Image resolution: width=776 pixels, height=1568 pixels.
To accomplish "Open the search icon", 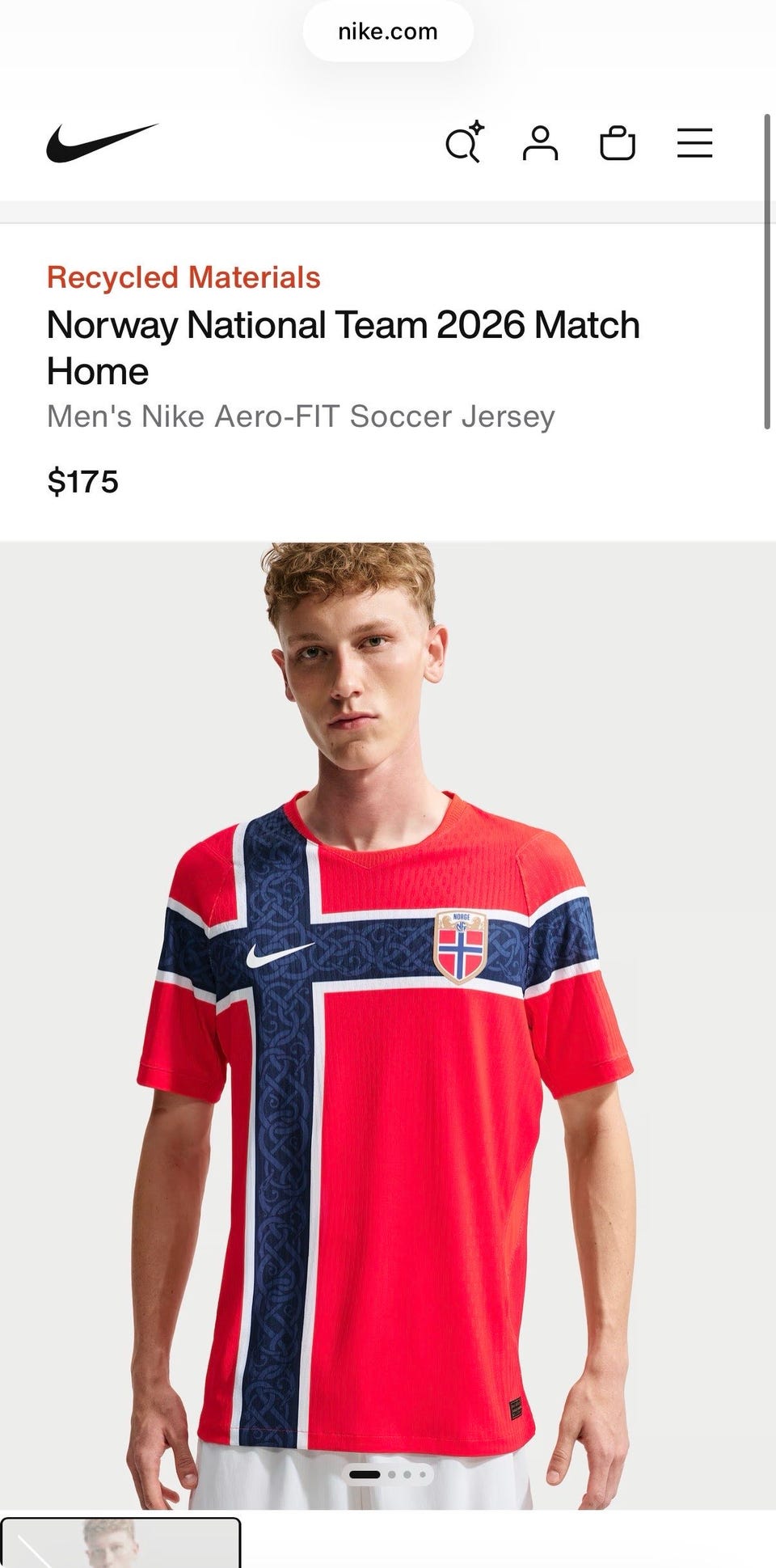I will 464,142.
